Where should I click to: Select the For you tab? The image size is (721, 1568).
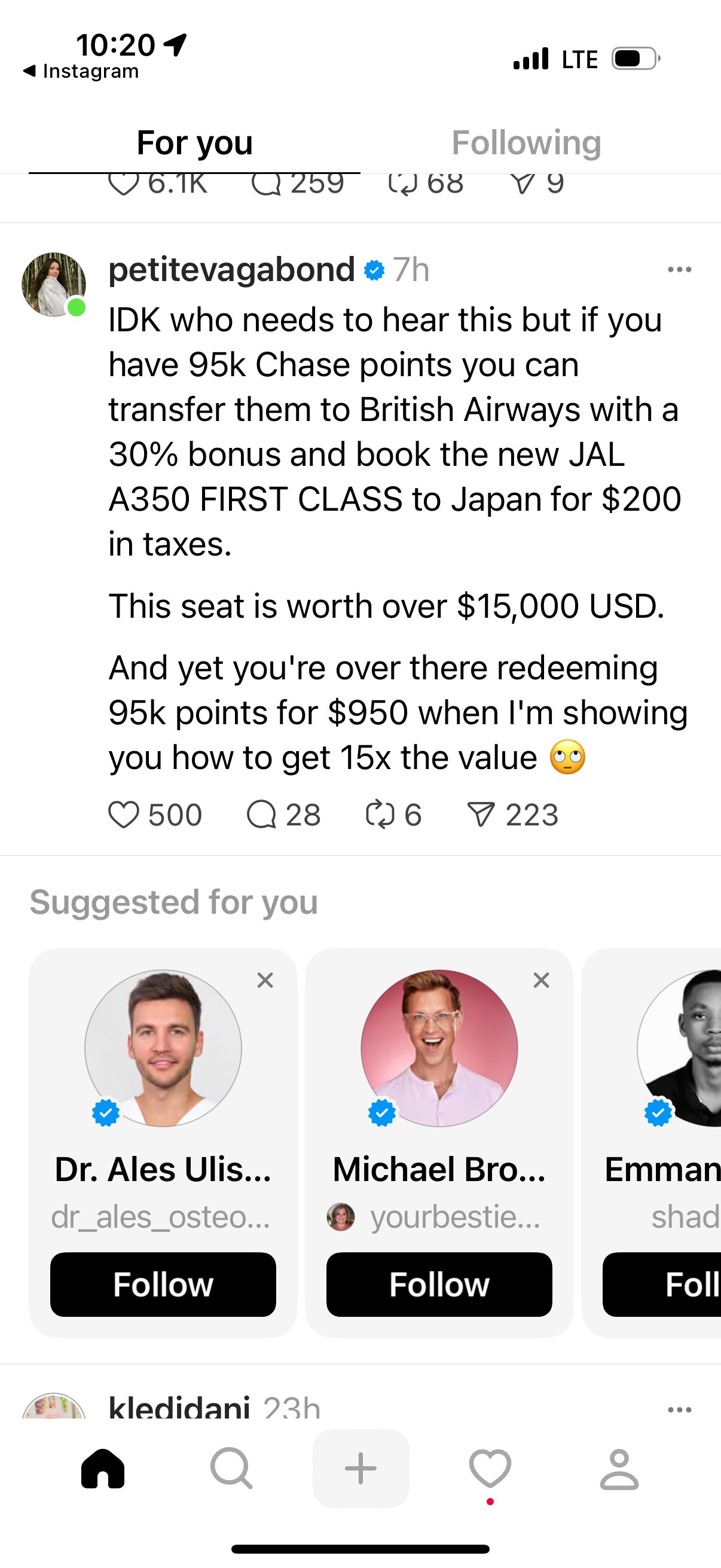pyautogui.click(x=194, y=143)
